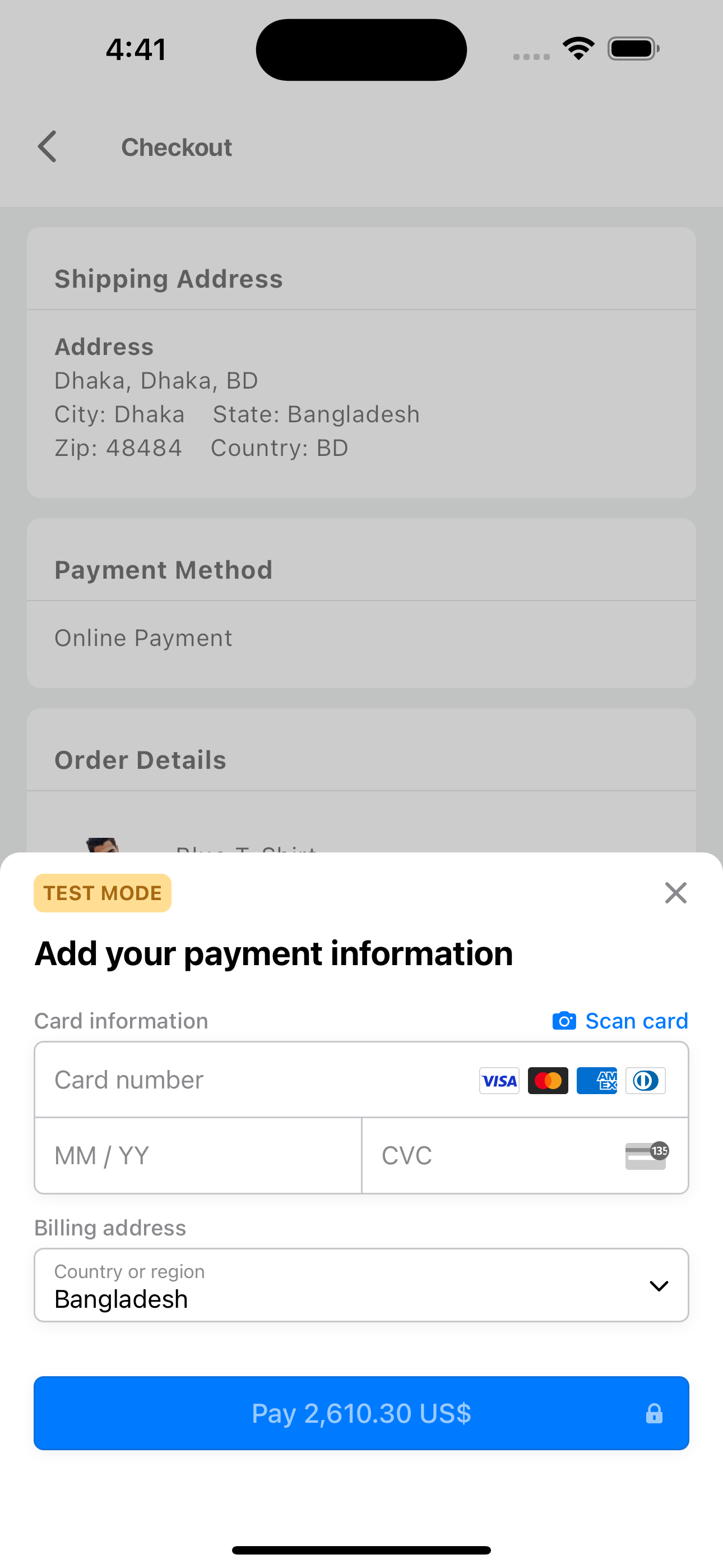Click the camera icon next to Scan card
This screenshot has width=723, height=1568.
(564, 1020)
